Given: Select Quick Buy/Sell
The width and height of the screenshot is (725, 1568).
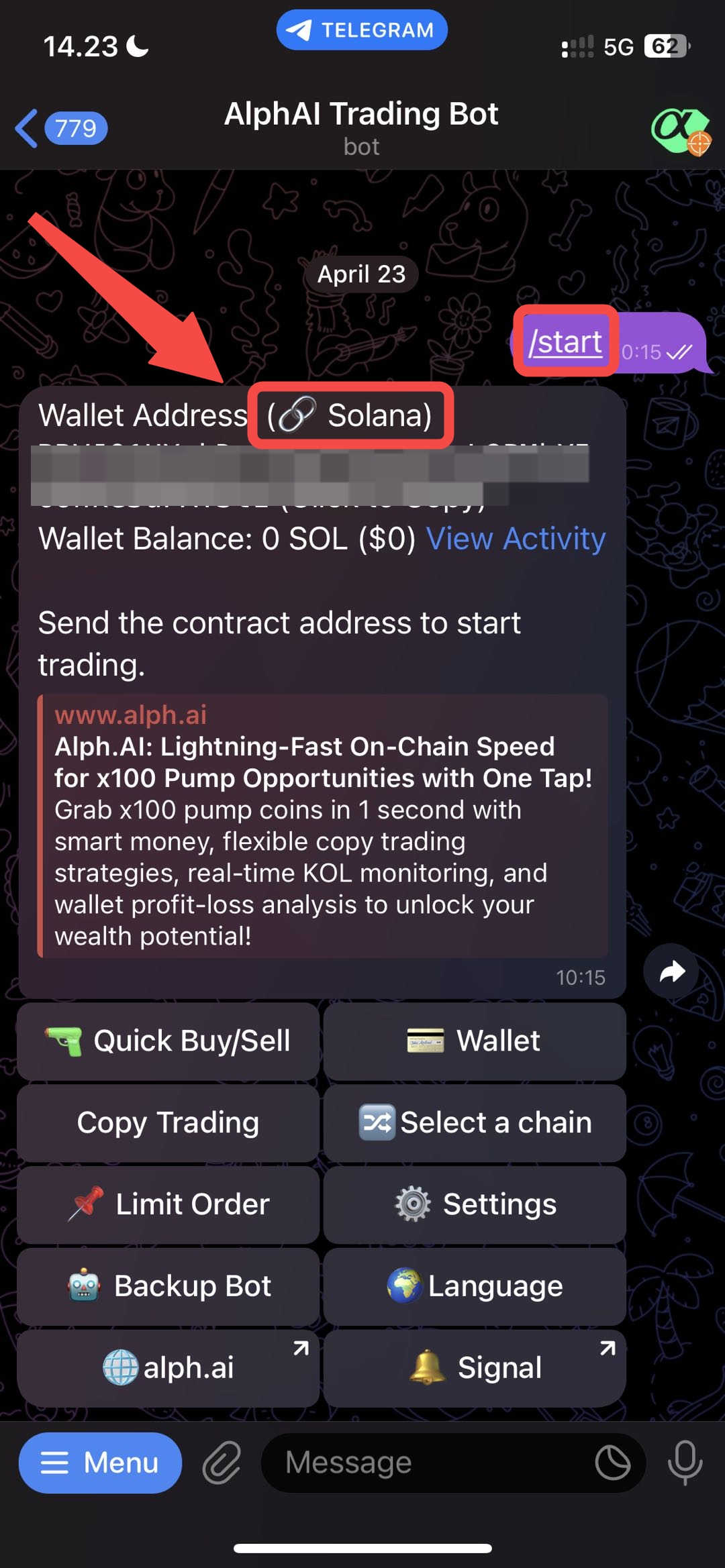Looking at the screenshot, I should pos(168,1041).
